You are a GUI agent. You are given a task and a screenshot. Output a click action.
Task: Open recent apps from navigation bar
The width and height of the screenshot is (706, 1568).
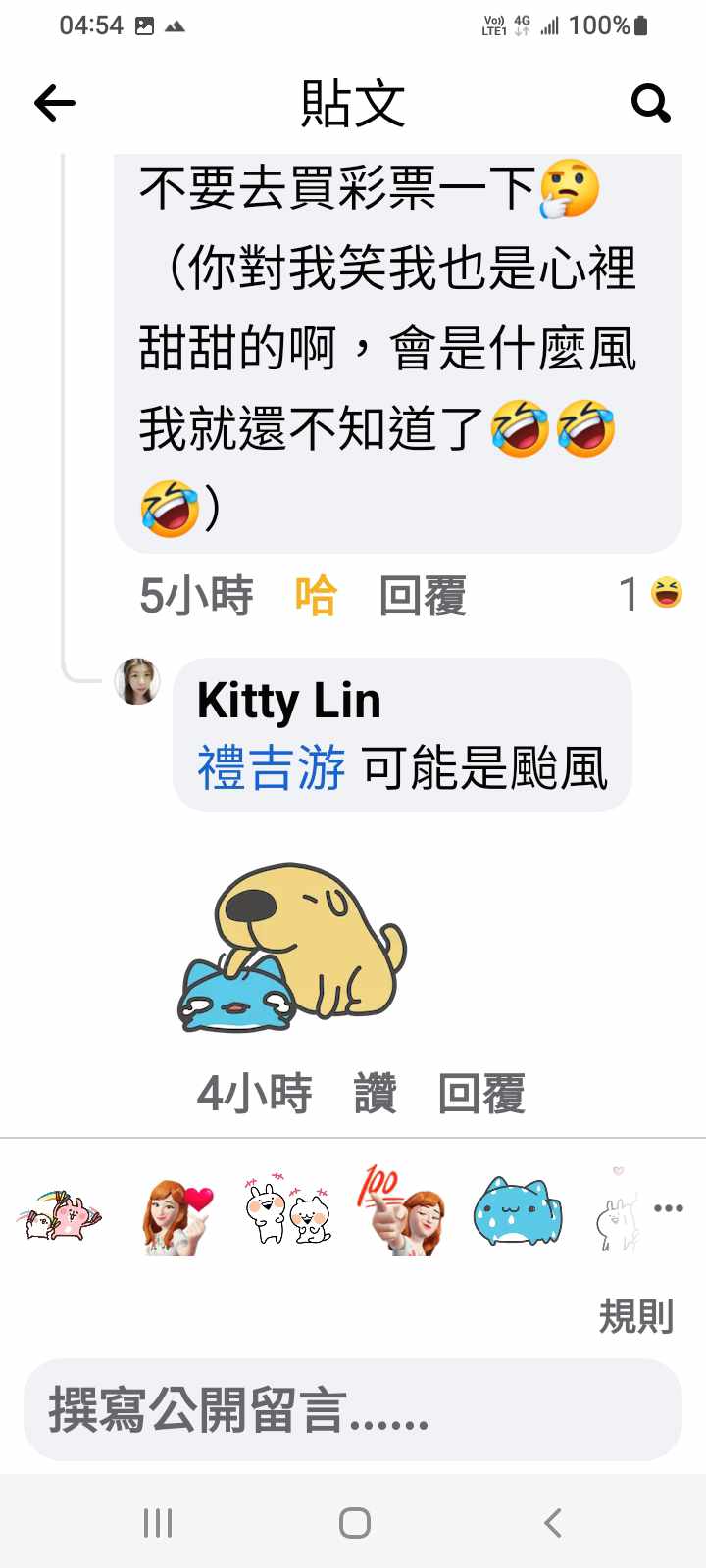pyautogui.click(x=158, y=1522)
